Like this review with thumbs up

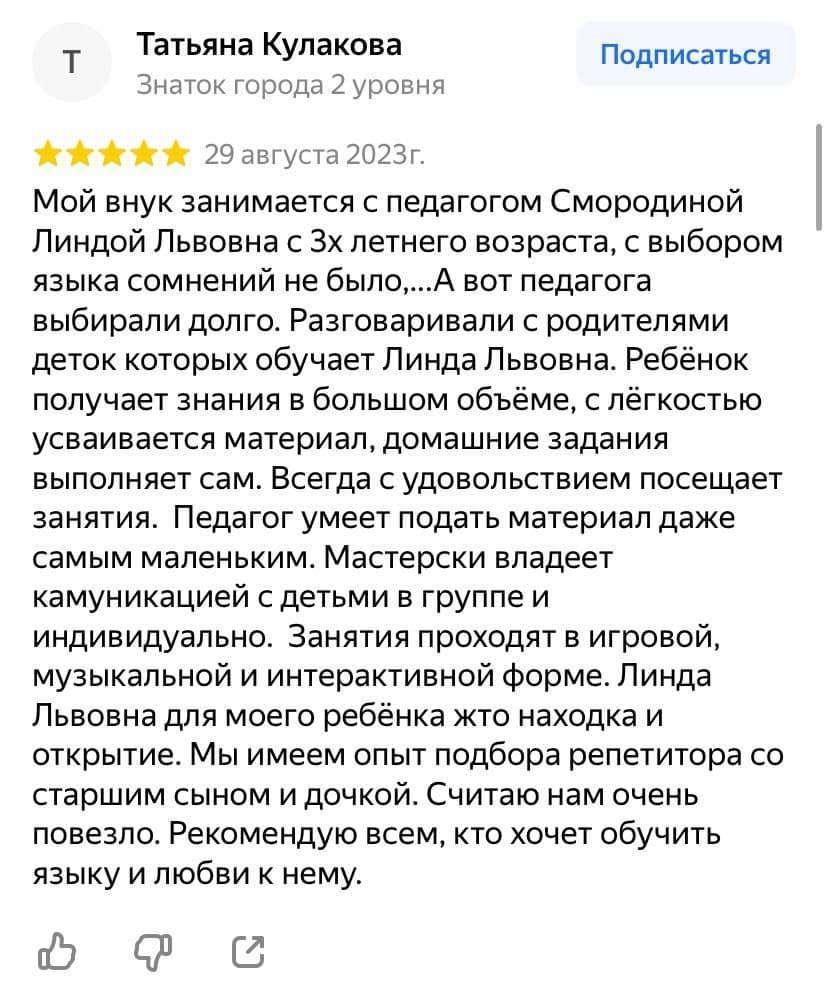click(x=56, y=951)
